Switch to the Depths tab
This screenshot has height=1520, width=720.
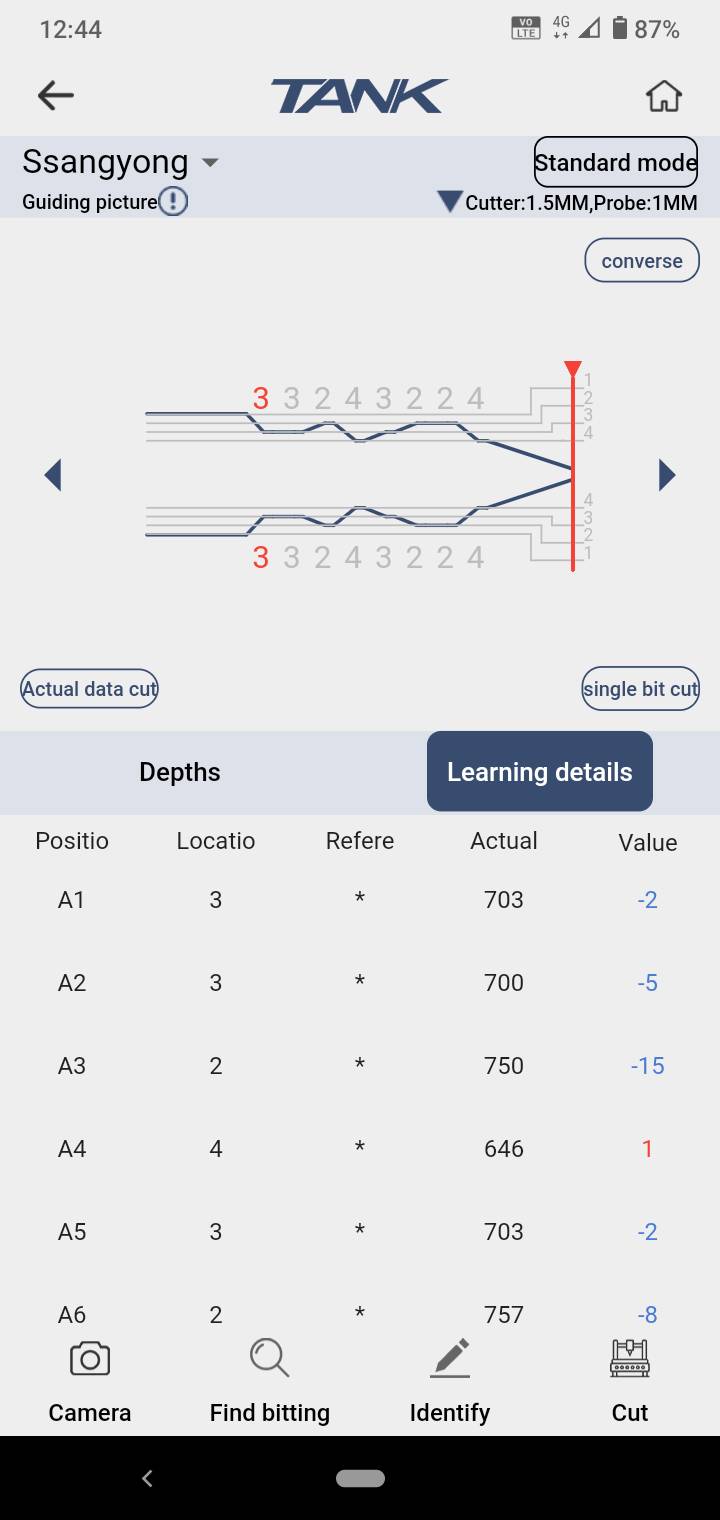[180, 772]
